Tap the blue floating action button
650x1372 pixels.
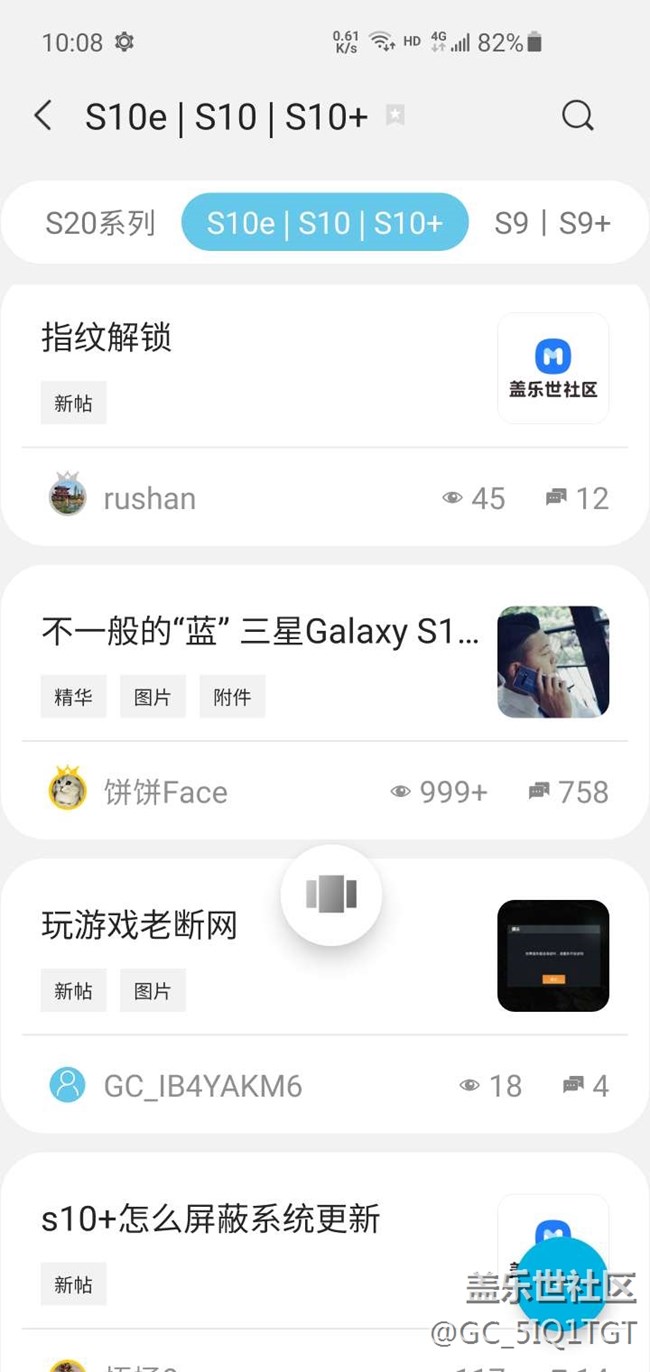point(562,1284)
